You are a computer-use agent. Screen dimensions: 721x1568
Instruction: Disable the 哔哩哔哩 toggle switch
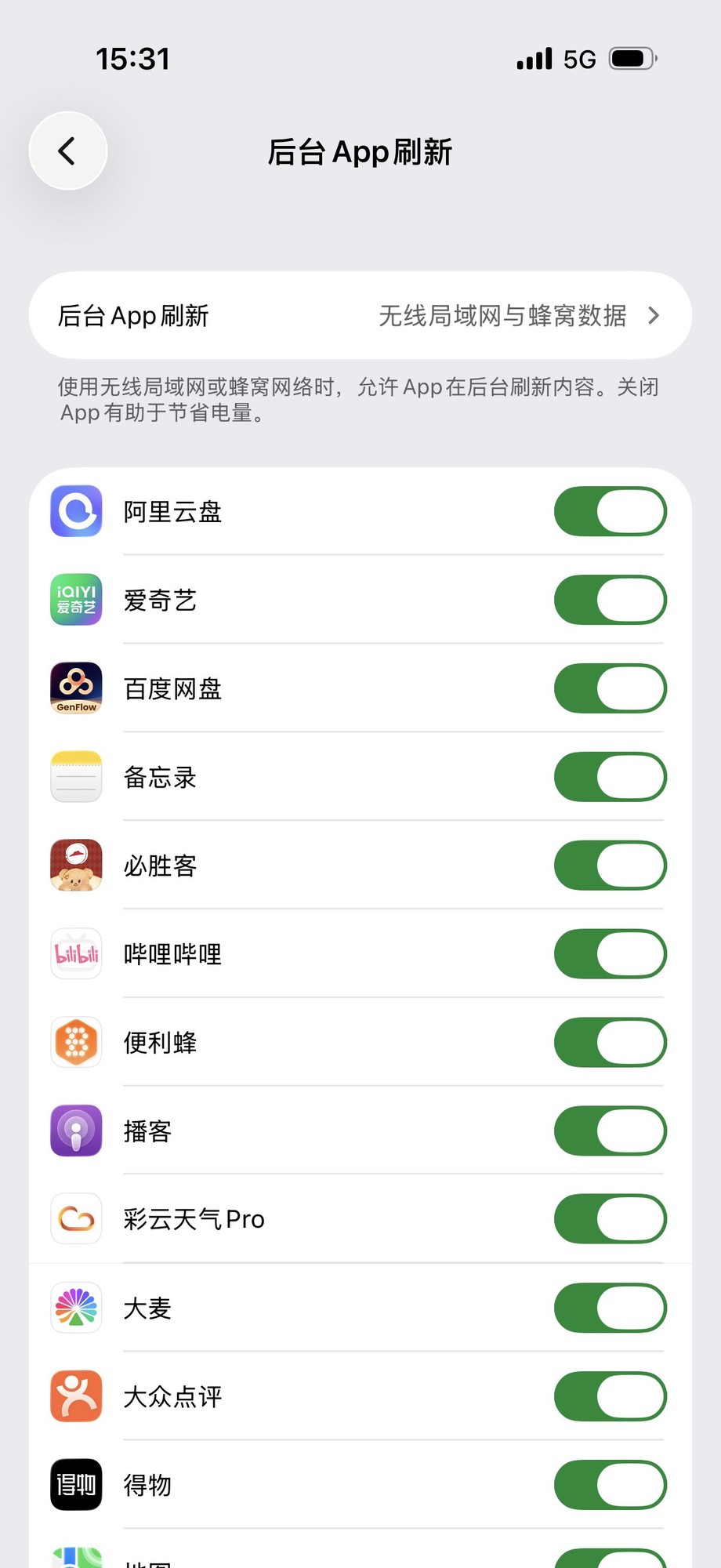coord(610,954)
